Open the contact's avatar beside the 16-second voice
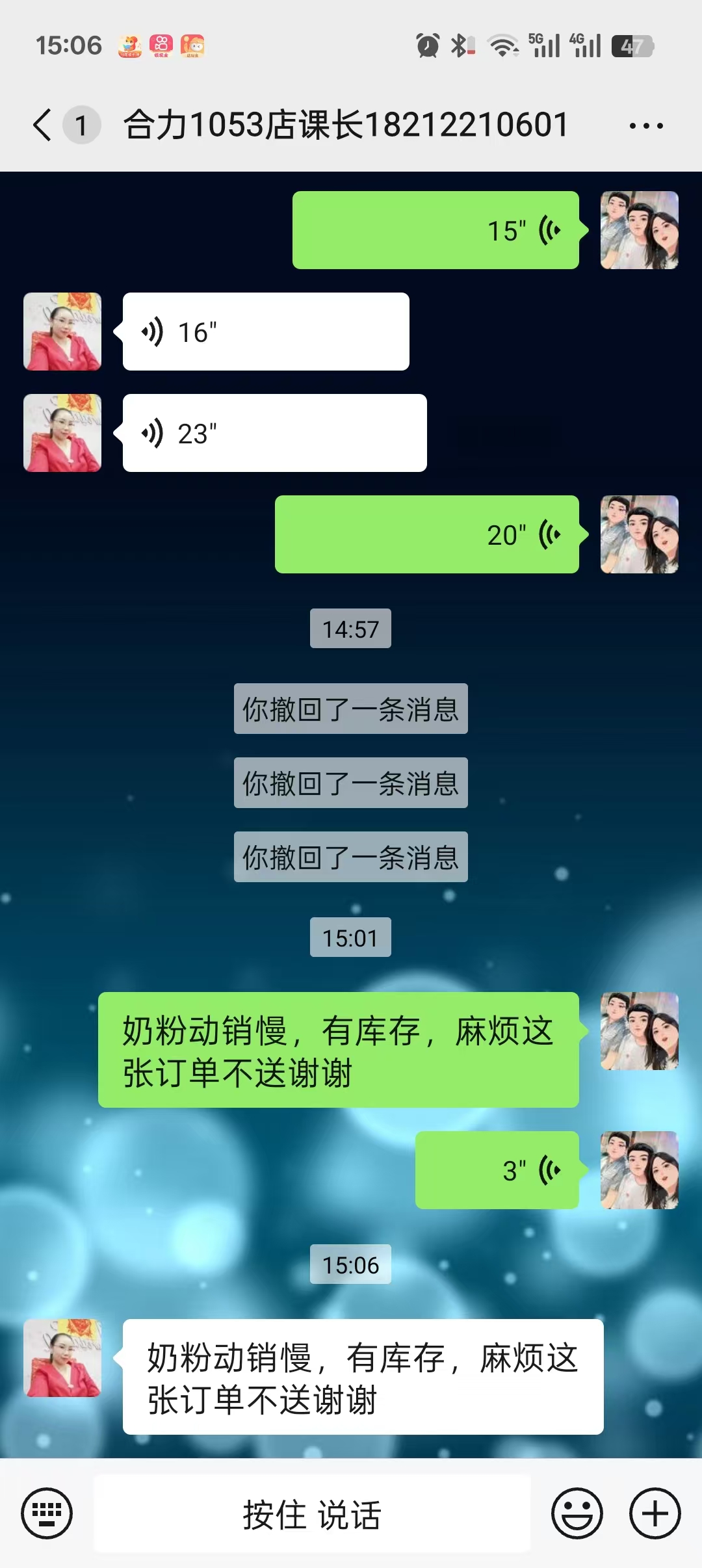Screen dimensions: 702x1568 [x=62, y=332]
